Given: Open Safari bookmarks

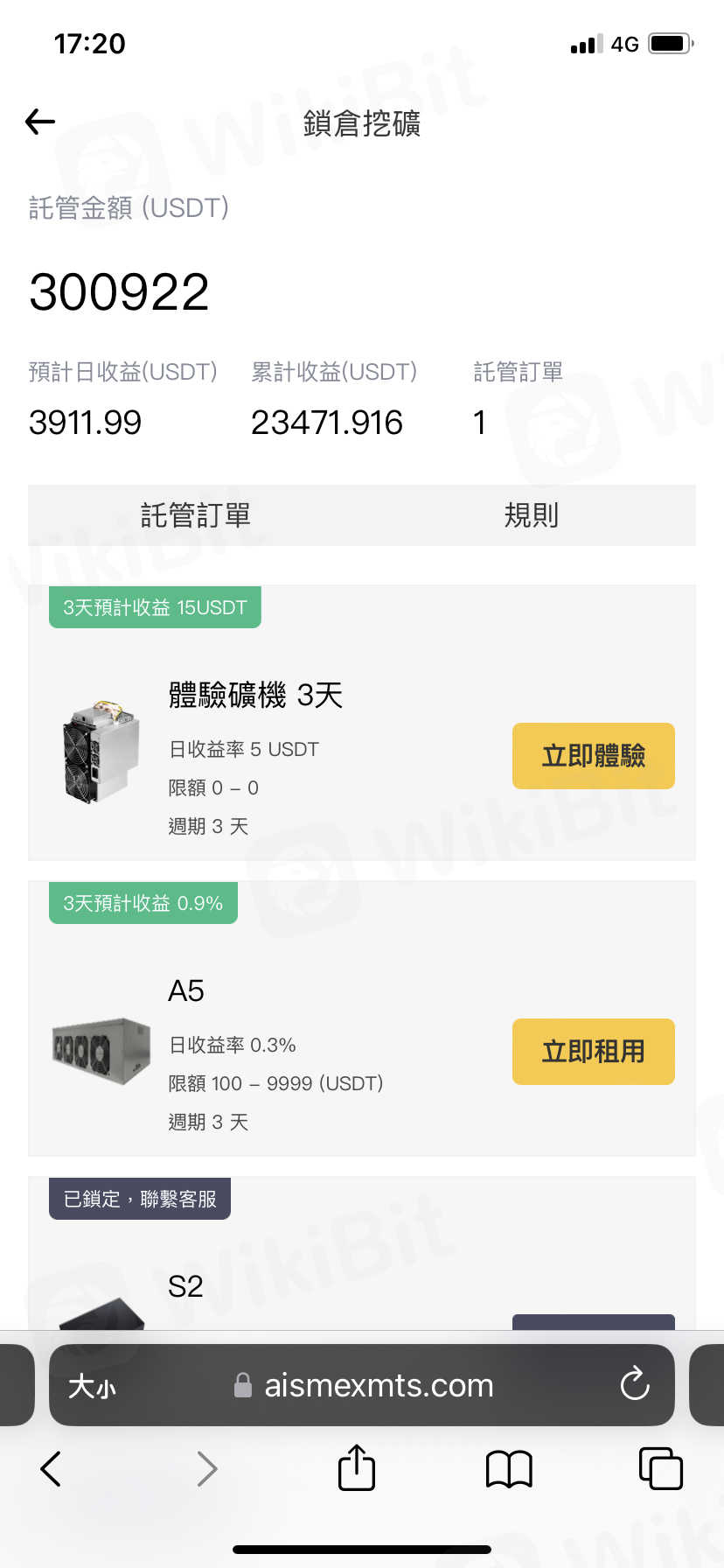Looking at the screenshot, I should (x=509, y=1468).
